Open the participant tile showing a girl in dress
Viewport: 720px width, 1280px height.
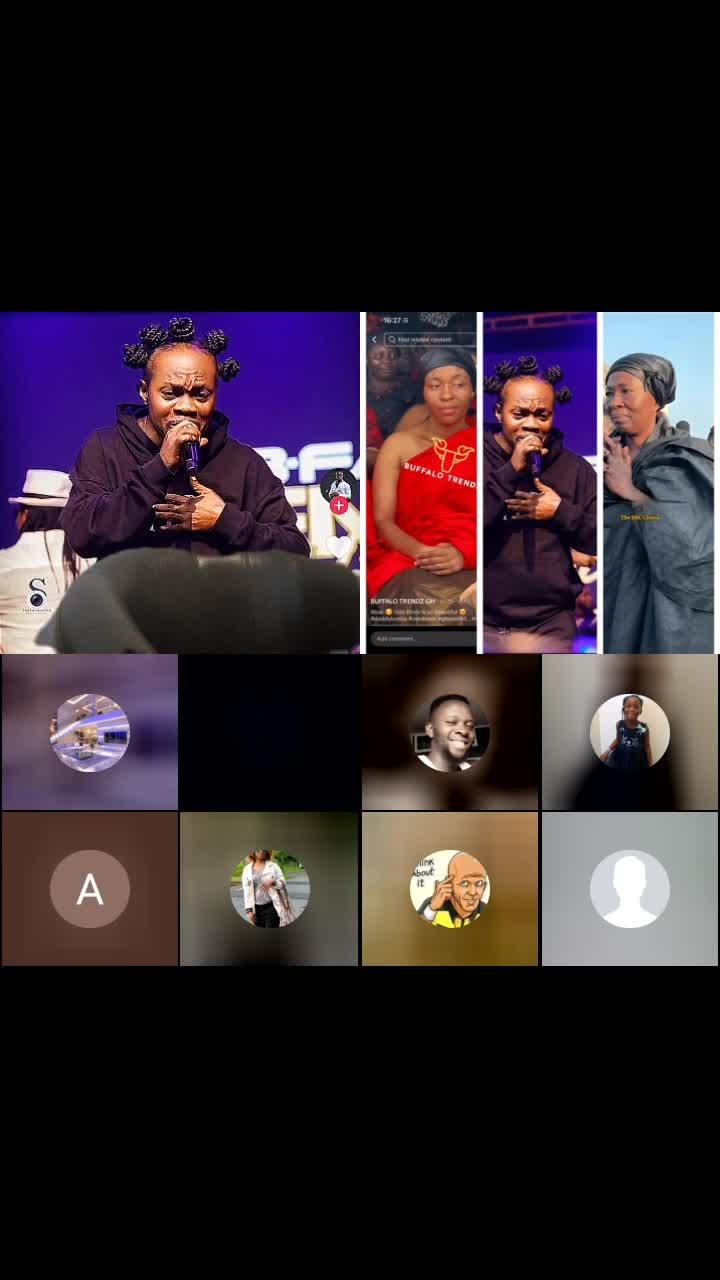pos(629,733)
